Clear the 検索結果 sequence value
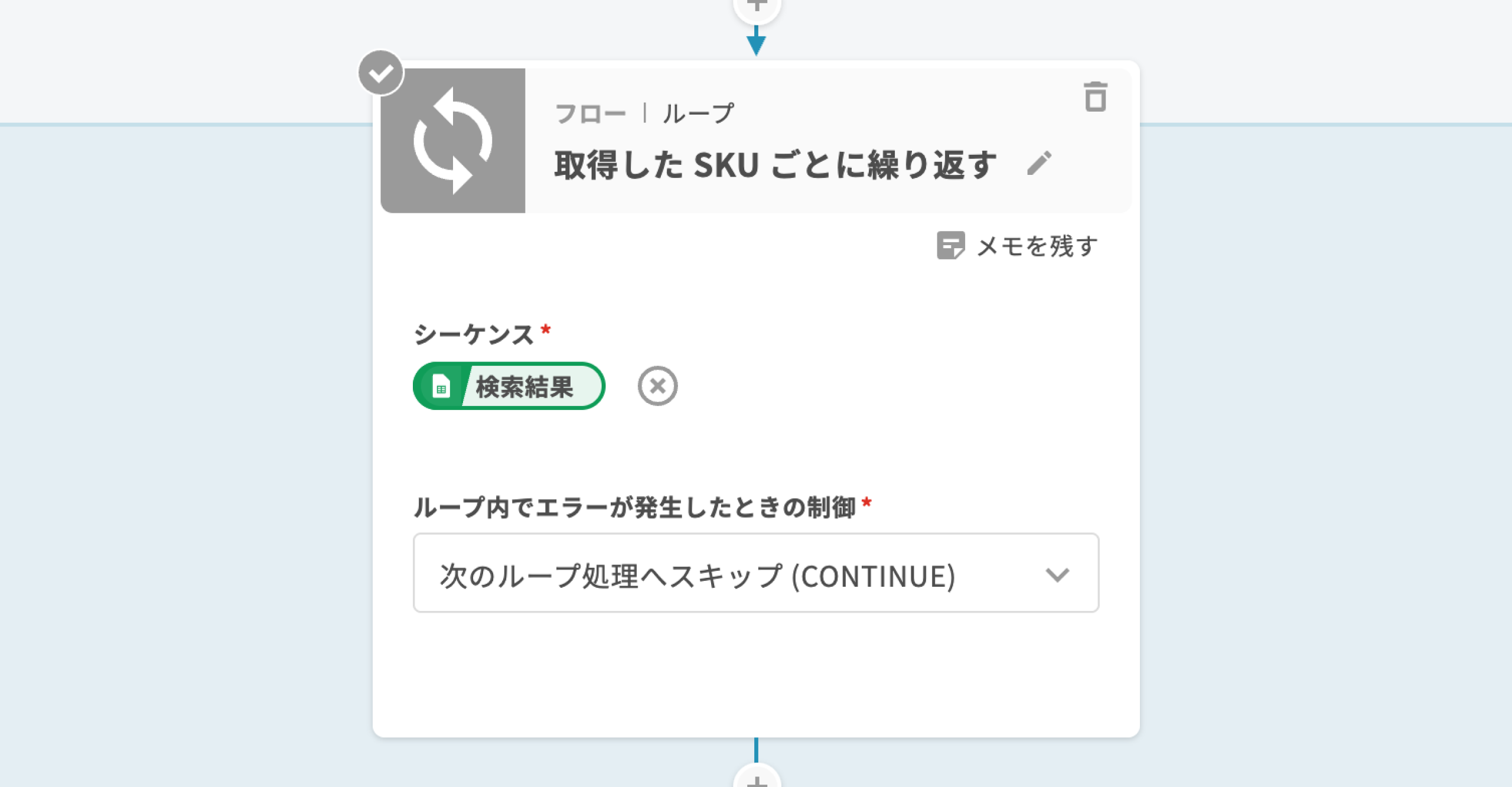The height and width of the screenshot is (787, 1512). tap(657, 386)
